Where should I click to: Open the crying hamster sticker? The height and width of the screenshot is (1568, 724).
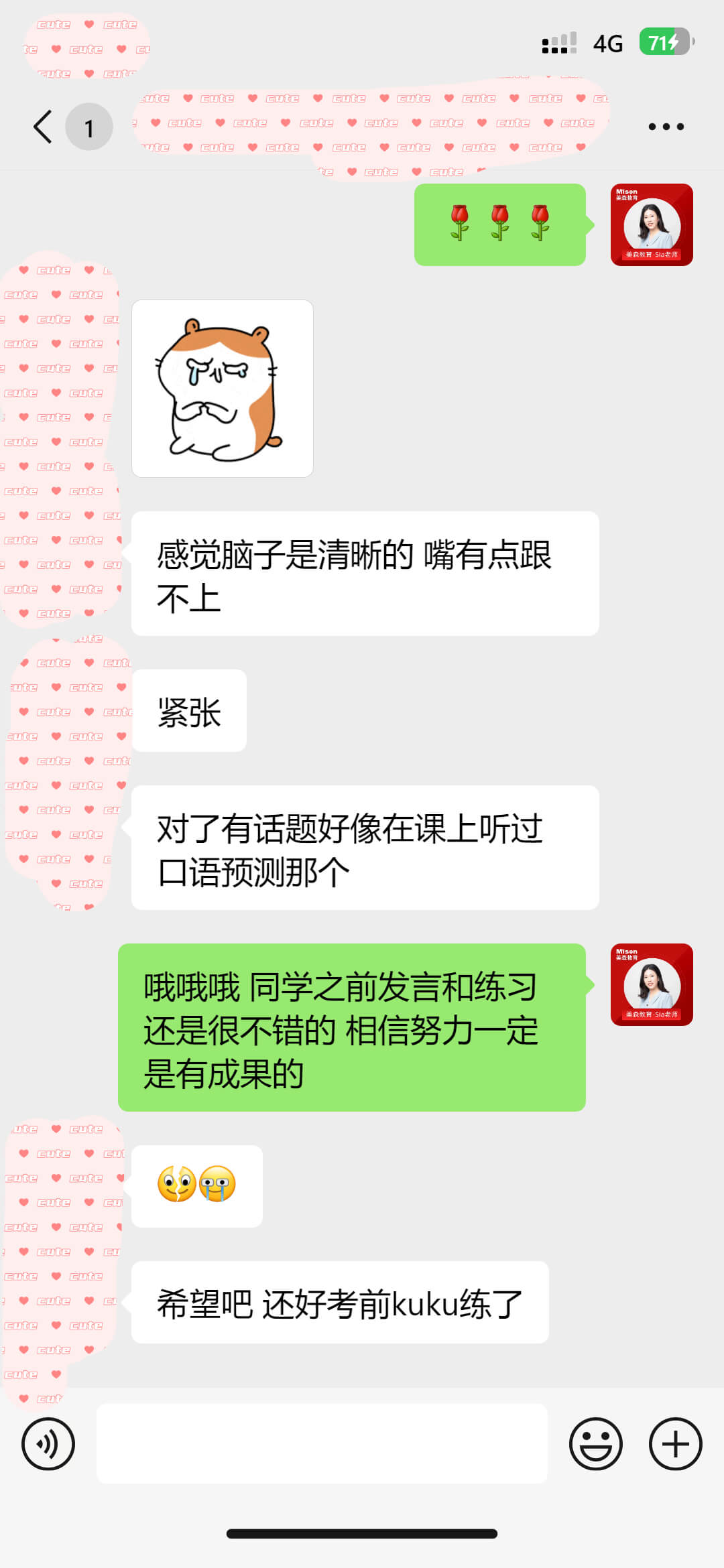pos(223,389)
